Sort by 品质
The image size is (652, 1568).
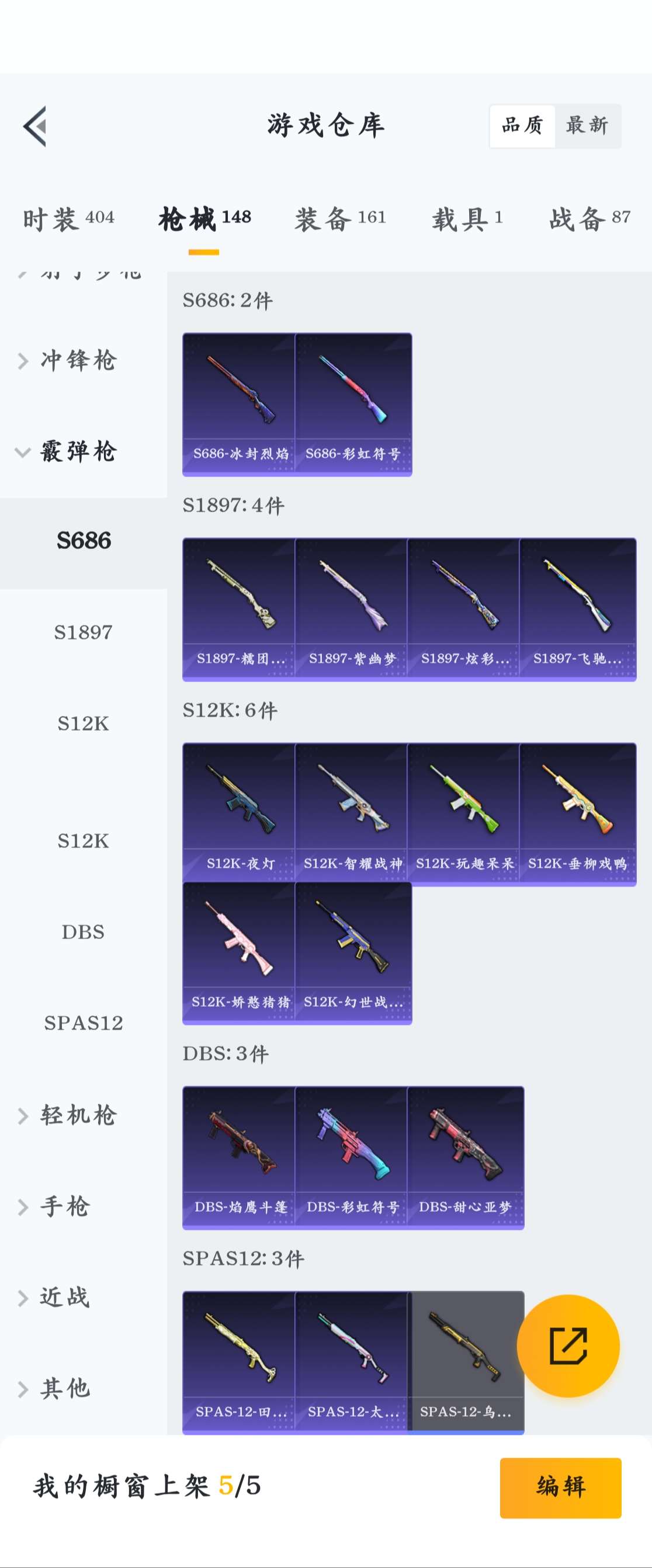tap(522, 126)
